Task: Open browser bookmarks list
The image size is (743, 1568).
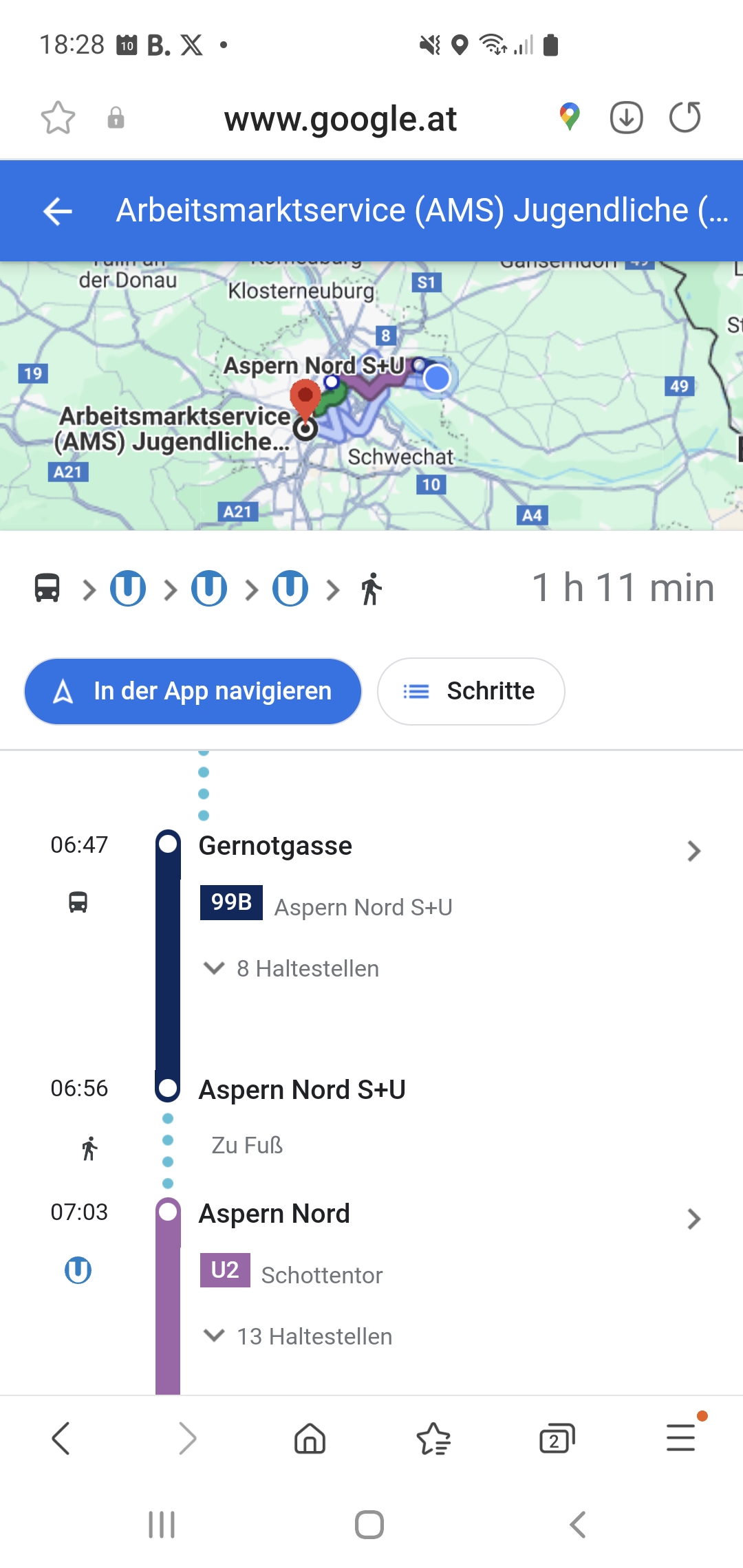Action: pyautogui.click(x=433, y=1438)
